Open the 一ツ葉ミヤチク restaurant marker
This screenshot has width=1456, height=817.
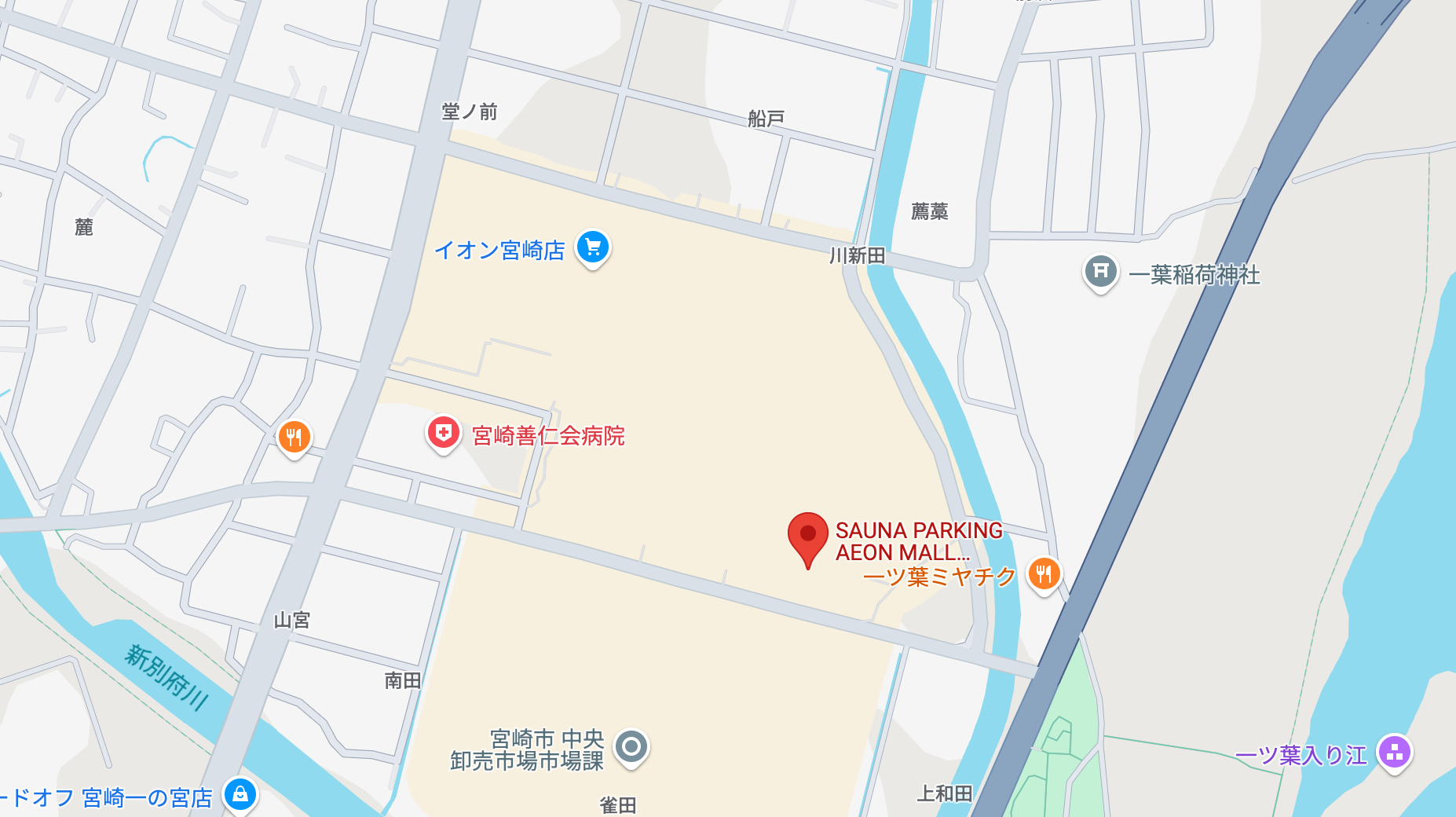tap(1044, 574)
